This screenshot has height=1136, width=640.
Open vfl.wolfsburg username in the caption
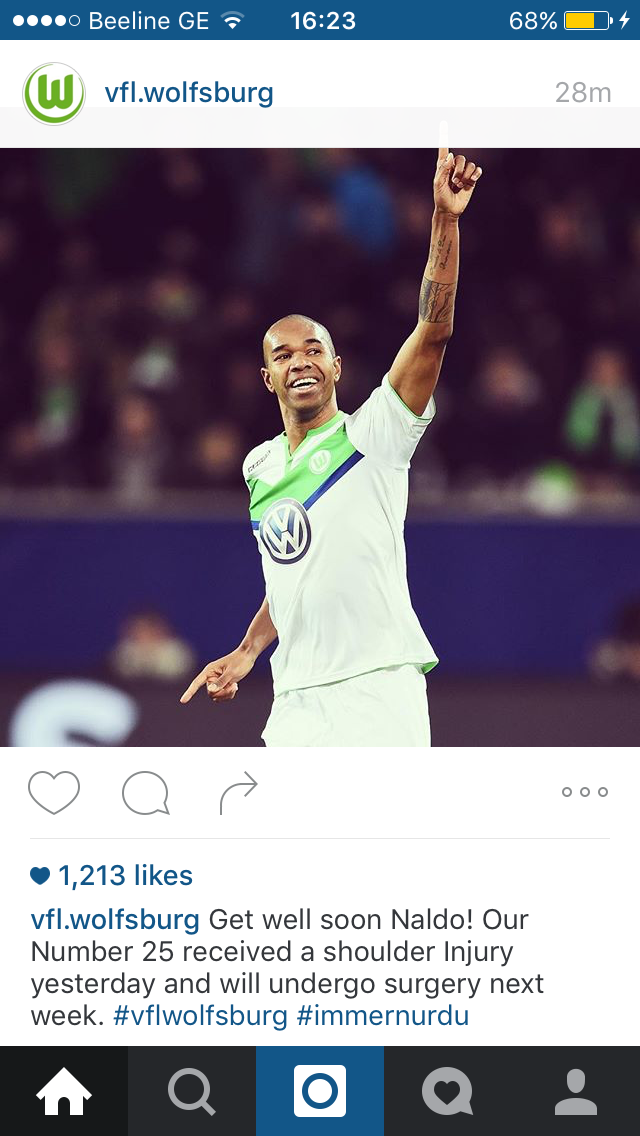tap(115, 920)
